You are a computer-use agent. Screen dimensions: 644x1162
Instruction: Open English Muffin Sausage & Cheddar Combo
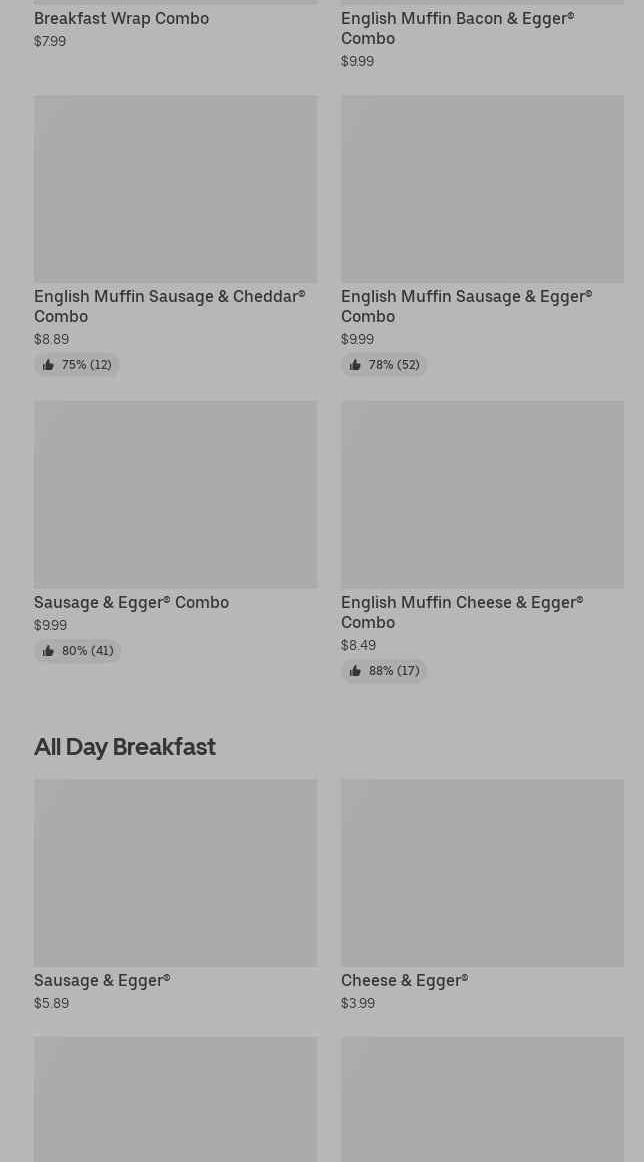(175, 235)
